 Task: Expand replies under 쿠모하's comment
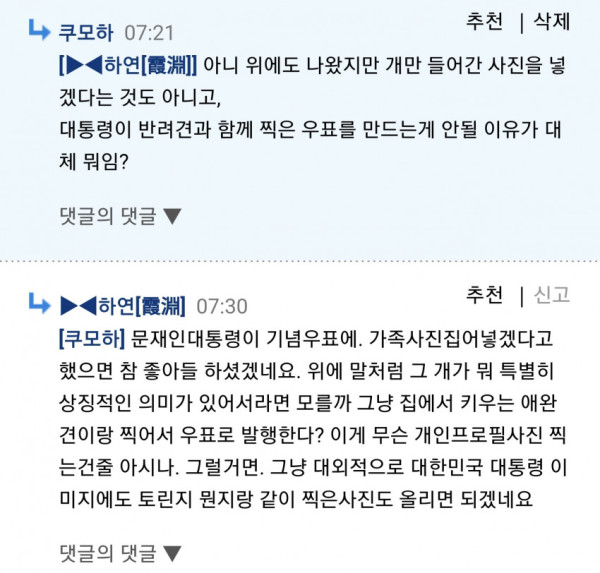120,214
